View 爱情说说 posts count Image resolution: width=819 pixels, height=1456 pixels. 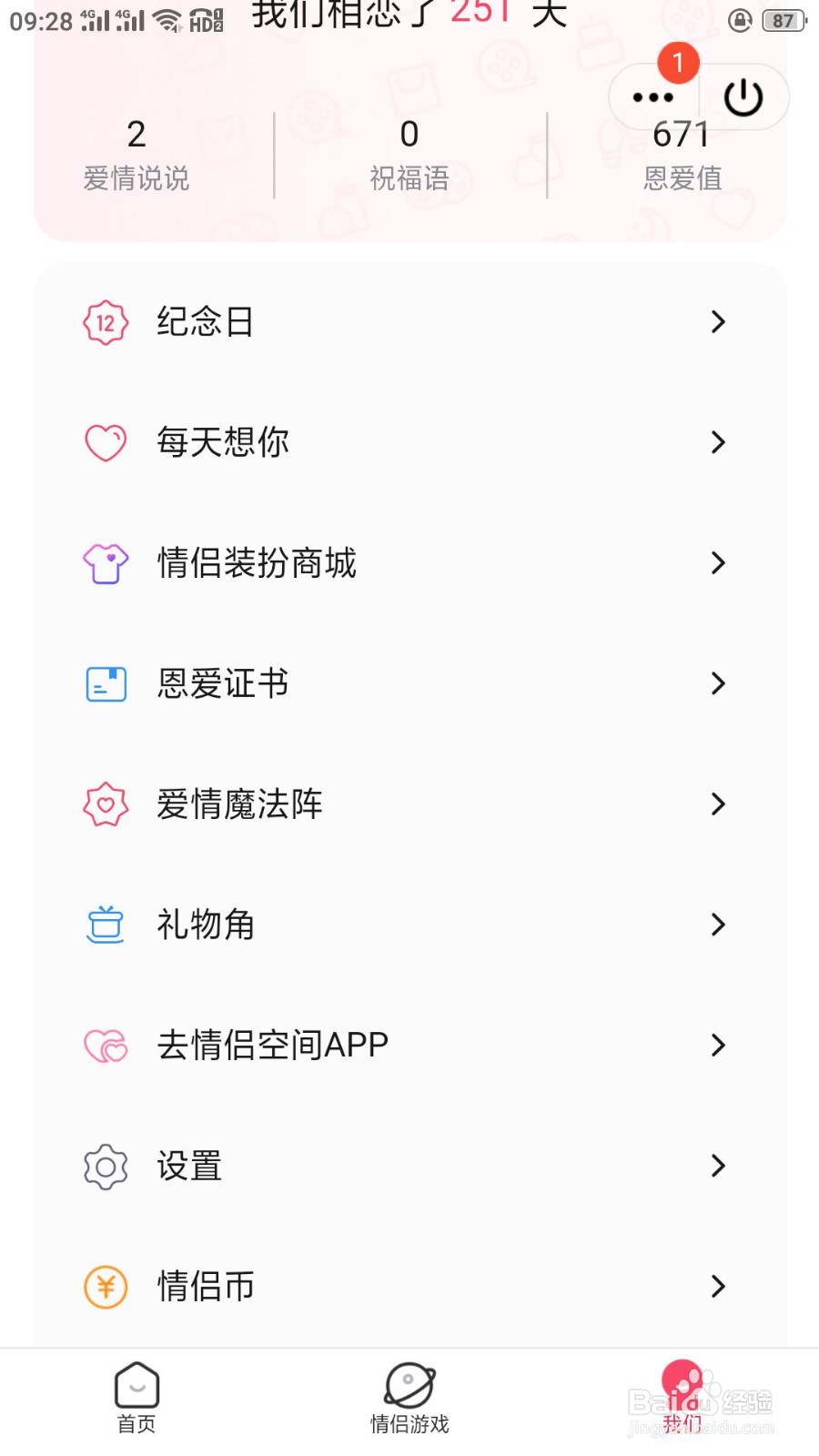[x=136, y=155]
